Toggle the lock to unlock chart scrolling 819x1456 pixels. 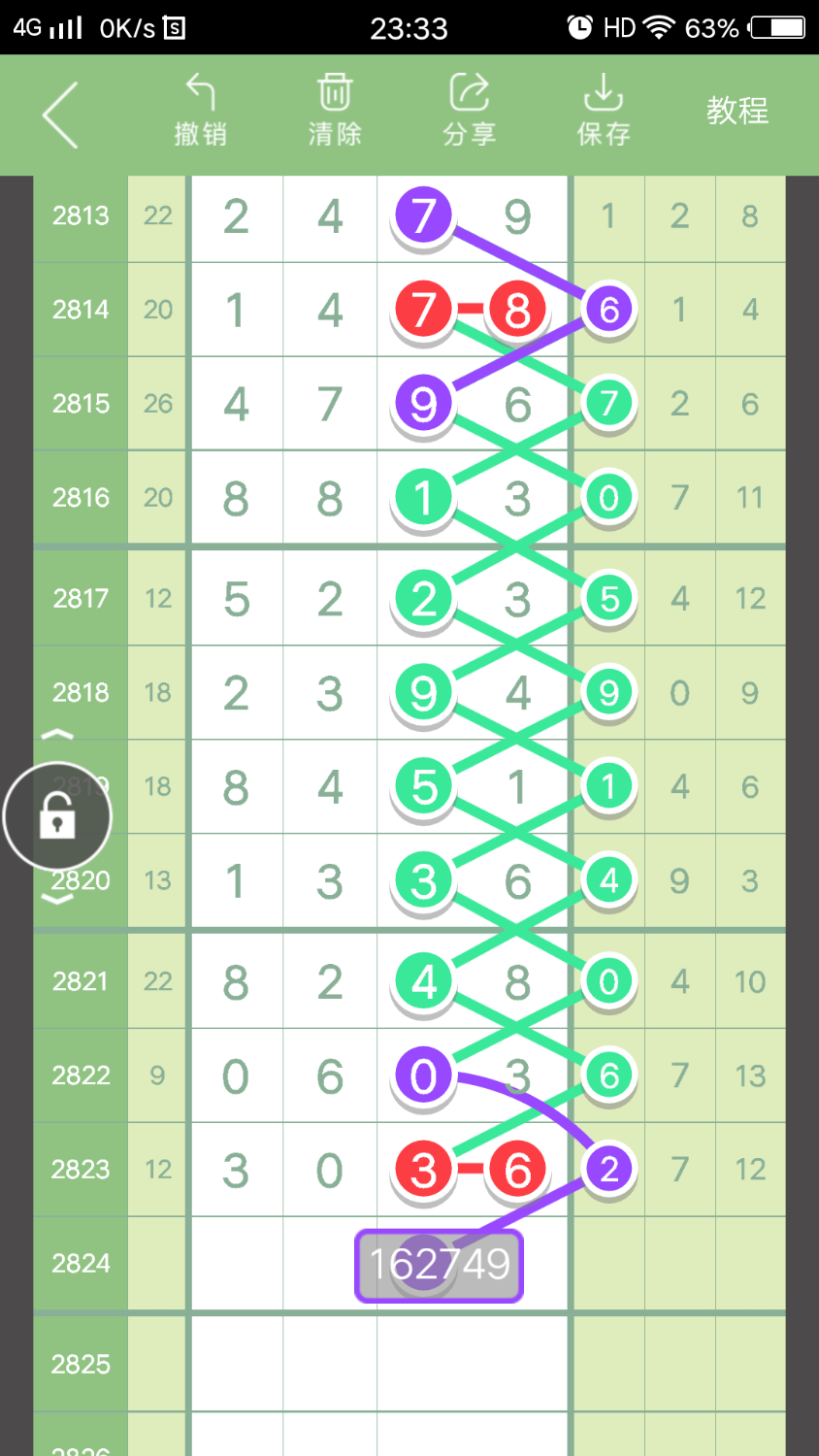(56, 816)
